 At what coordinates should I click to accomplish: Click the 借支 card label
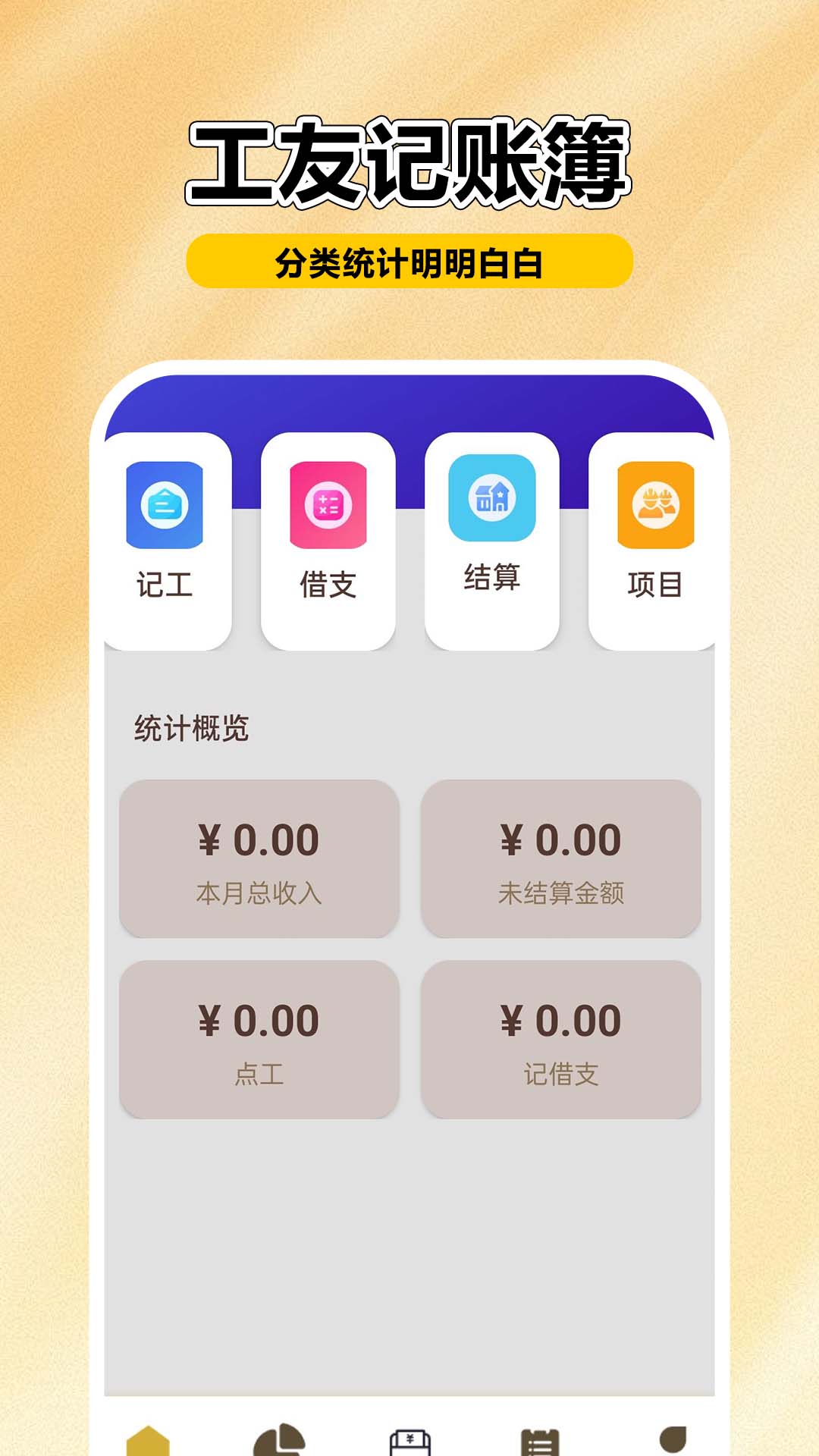point(328,584)
